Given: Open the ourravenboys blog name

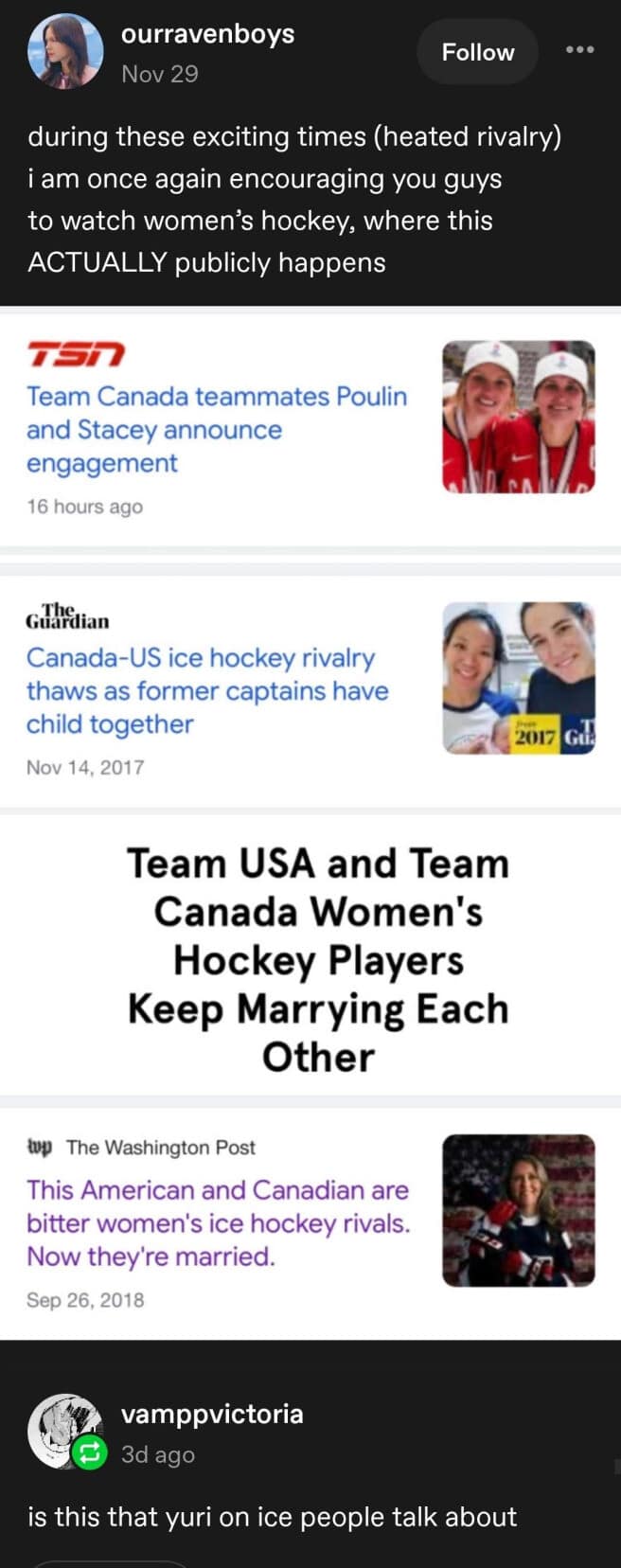Looking at the screenshot, I should point(207,34).
